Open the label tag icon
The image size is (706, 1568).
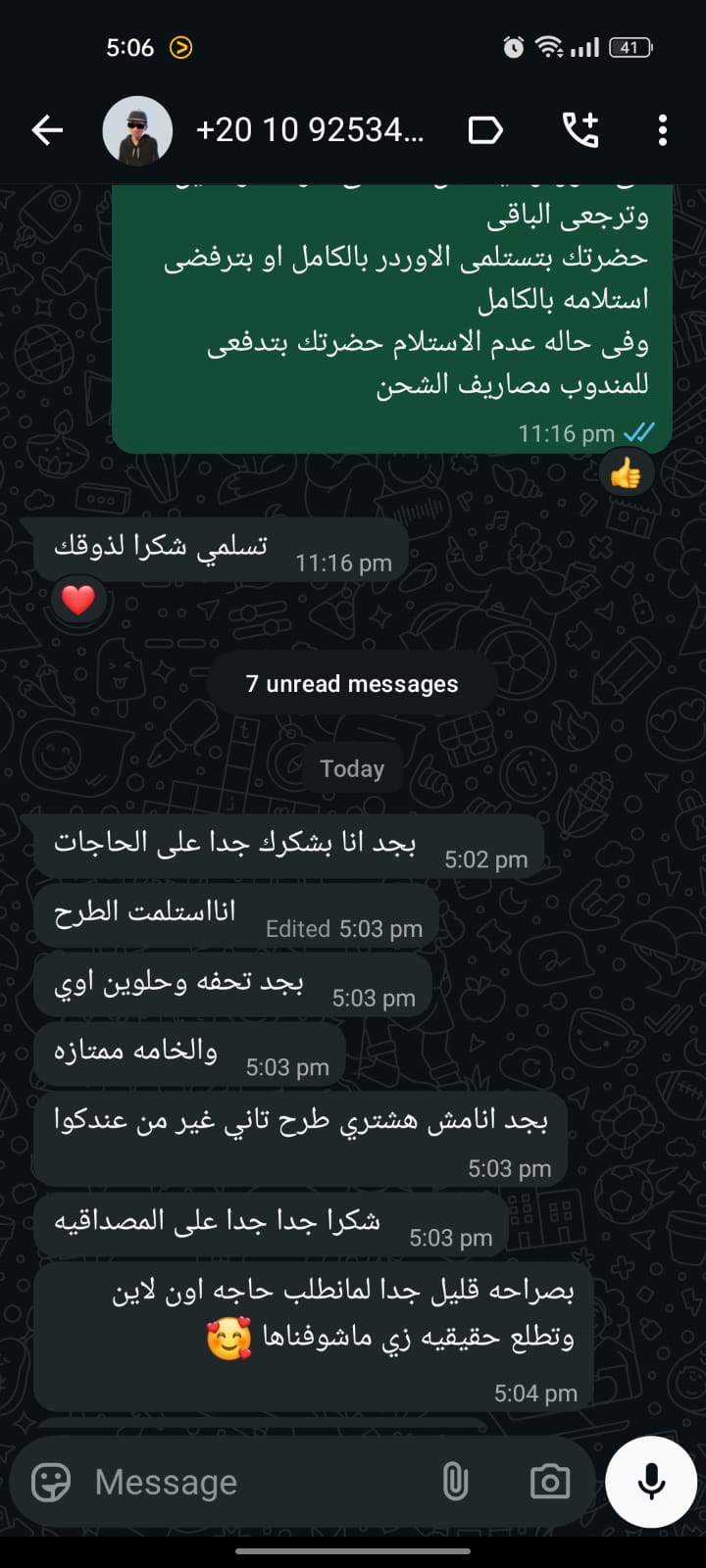point(485,130)
